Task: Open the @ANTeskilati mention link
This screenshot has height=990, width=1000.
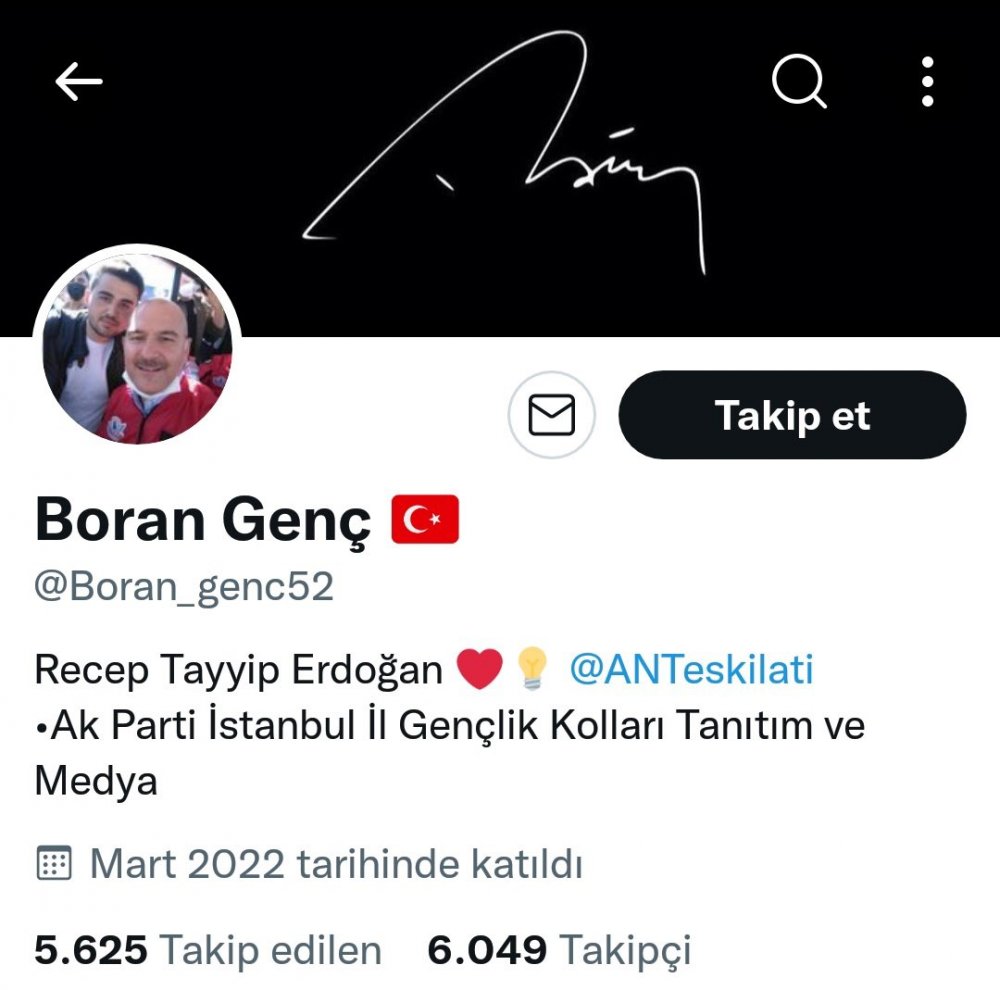Action: pos(691,670)
